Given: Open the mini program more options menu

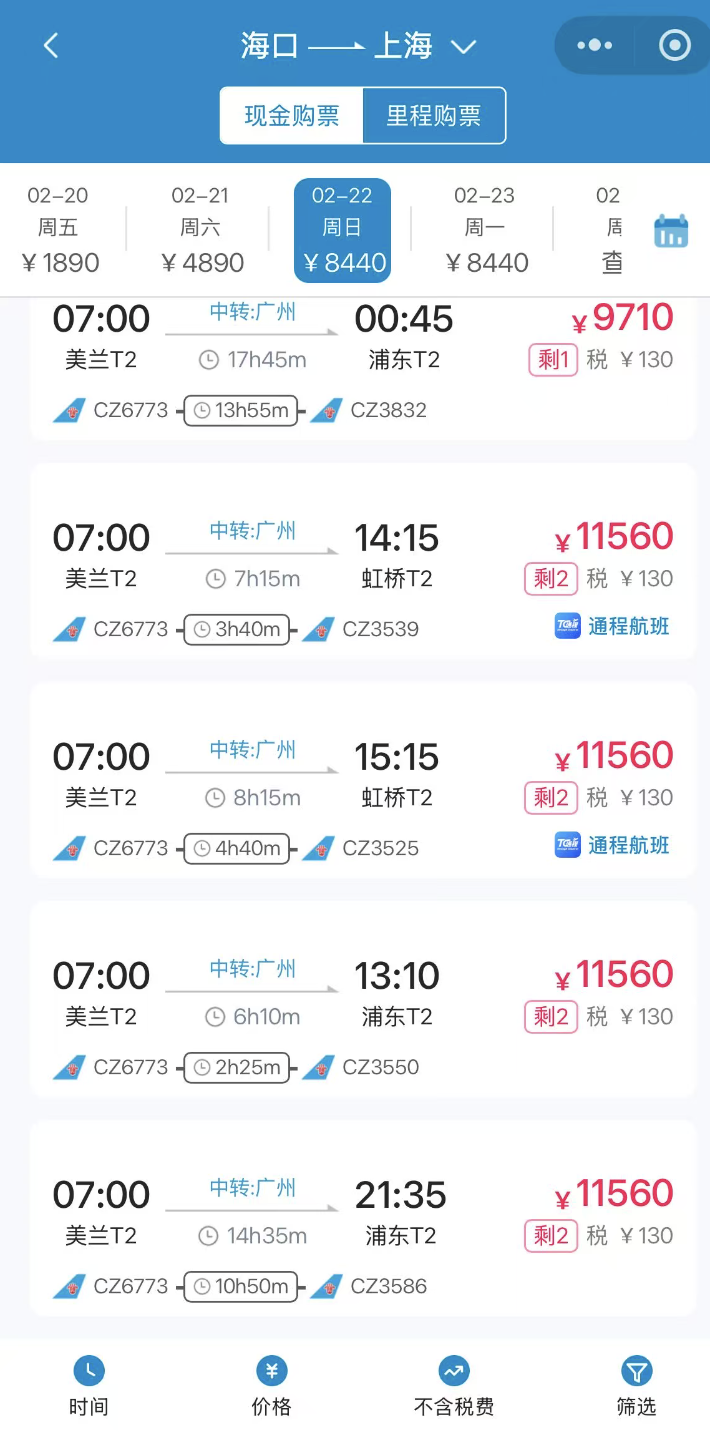Looking at the screenshot, I should pyautogui.click(x=595, y=45).
